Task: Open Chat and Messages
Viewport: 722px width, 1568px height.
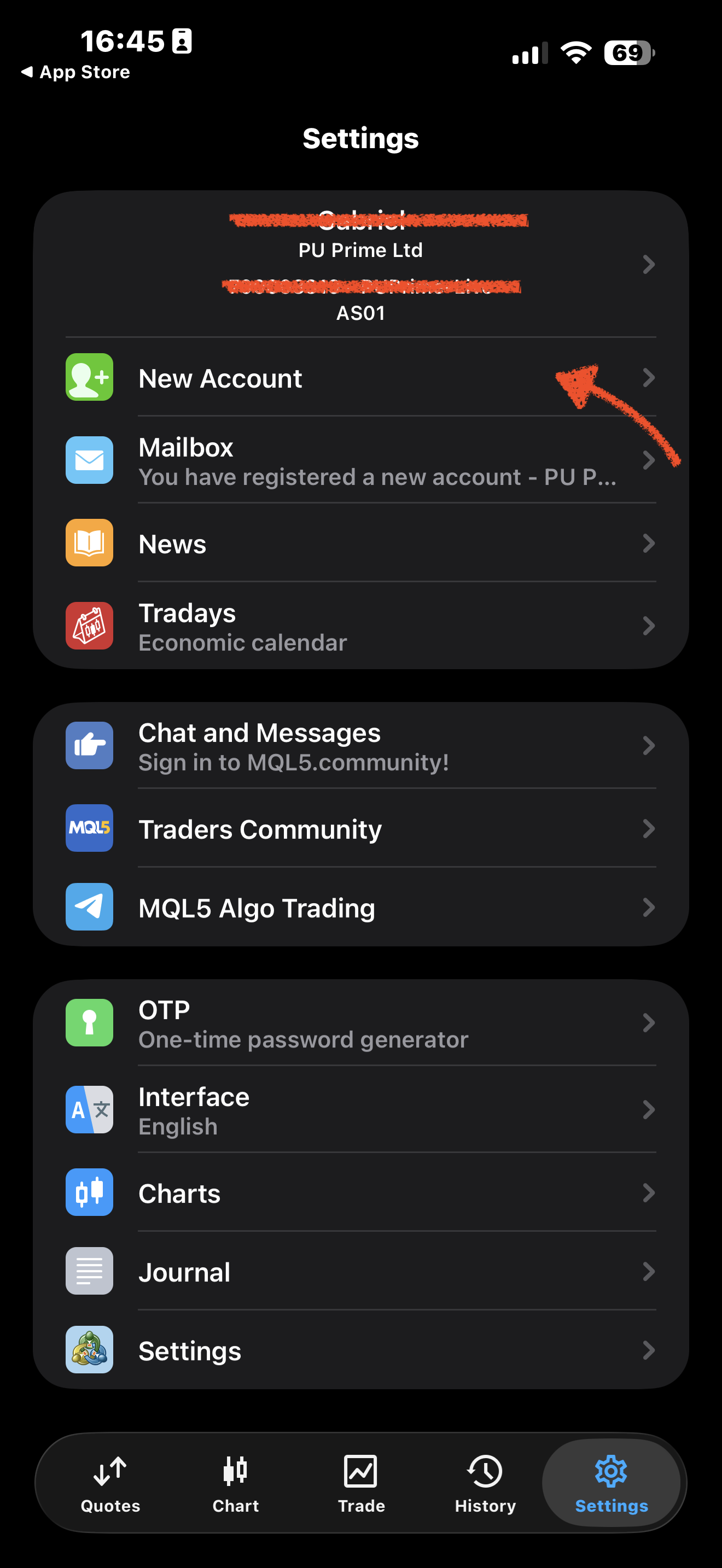Action: tap(360, 746)
